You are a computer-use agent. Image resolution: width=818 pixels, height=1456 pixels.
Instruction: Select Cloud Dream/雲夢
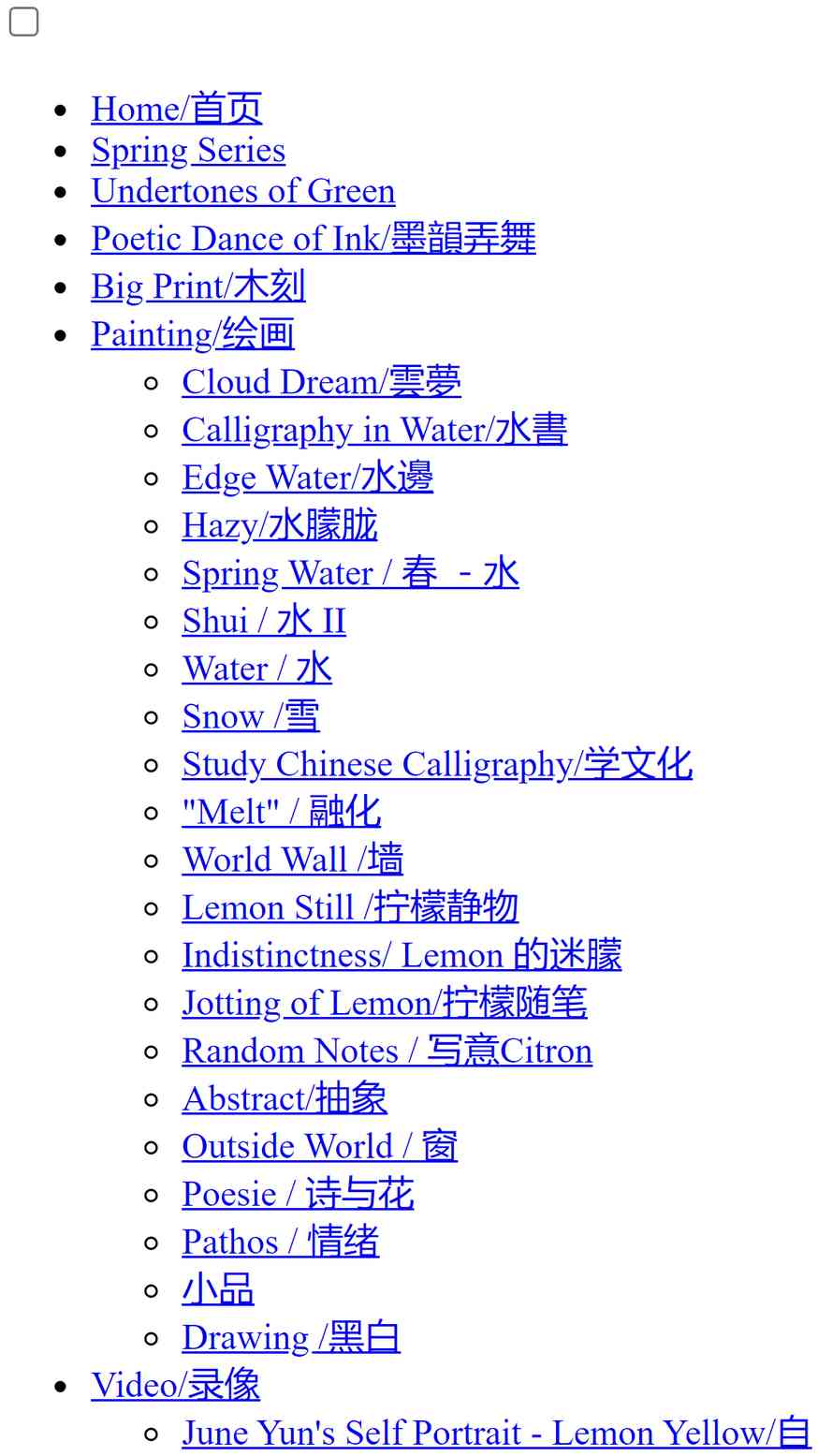point(321,381)
